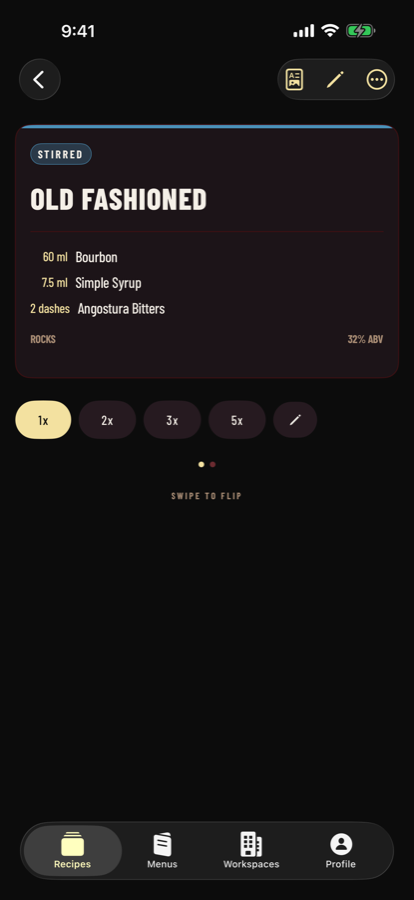Go back using the top-left arrow
Viewport: 414px width, 900px height.
click(40, 80)
